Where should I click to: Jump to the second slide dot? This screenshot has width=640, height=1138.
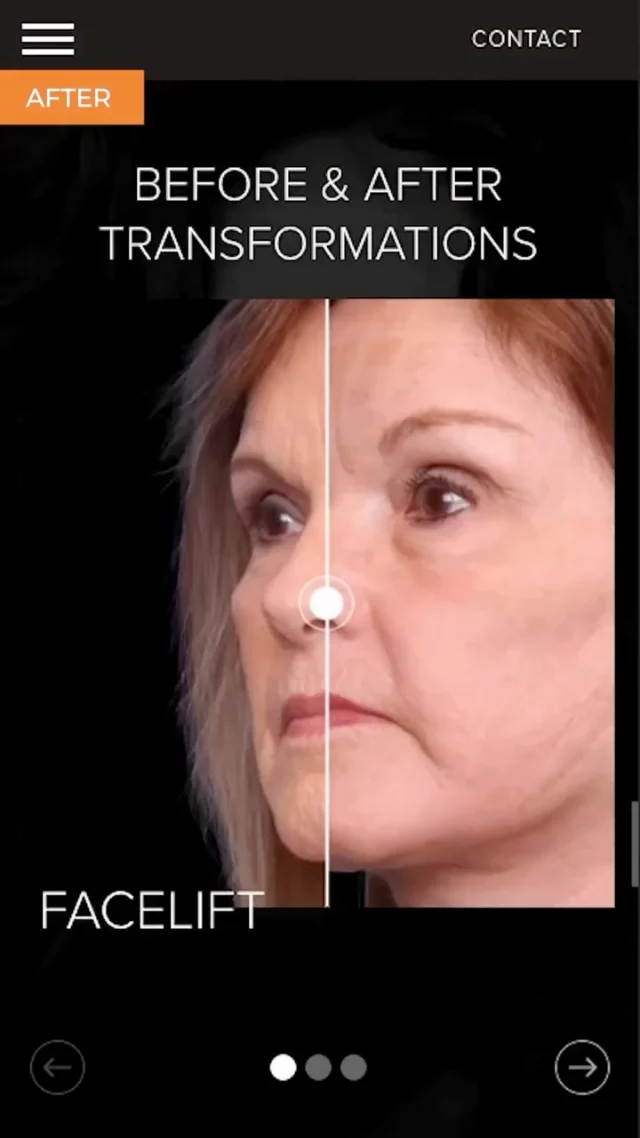[x=318, y=1067]
